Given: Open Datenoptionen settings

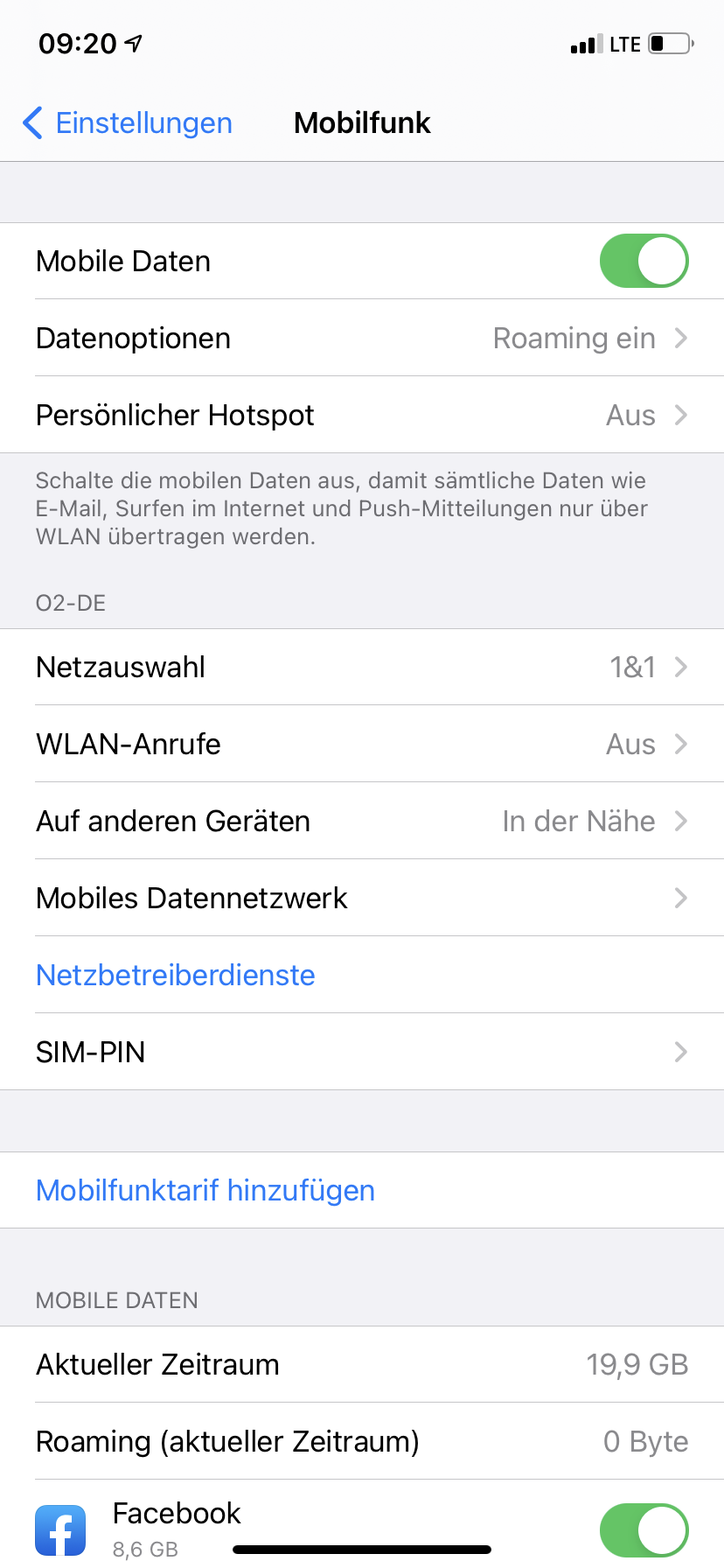Looking at the screenshot, I should (362, 339).
